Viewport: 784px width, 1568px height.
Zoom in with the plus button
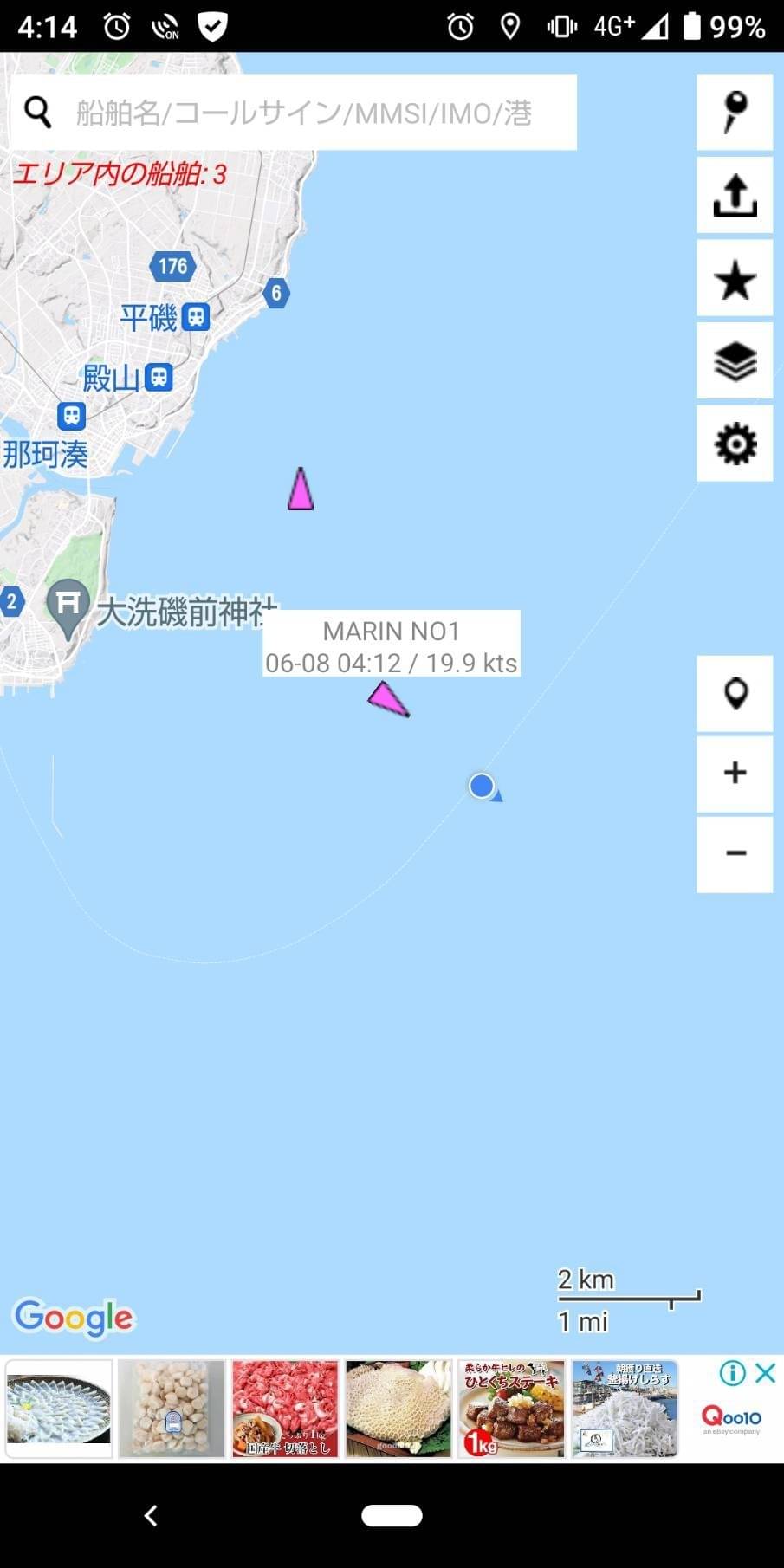tap(735, 774)
